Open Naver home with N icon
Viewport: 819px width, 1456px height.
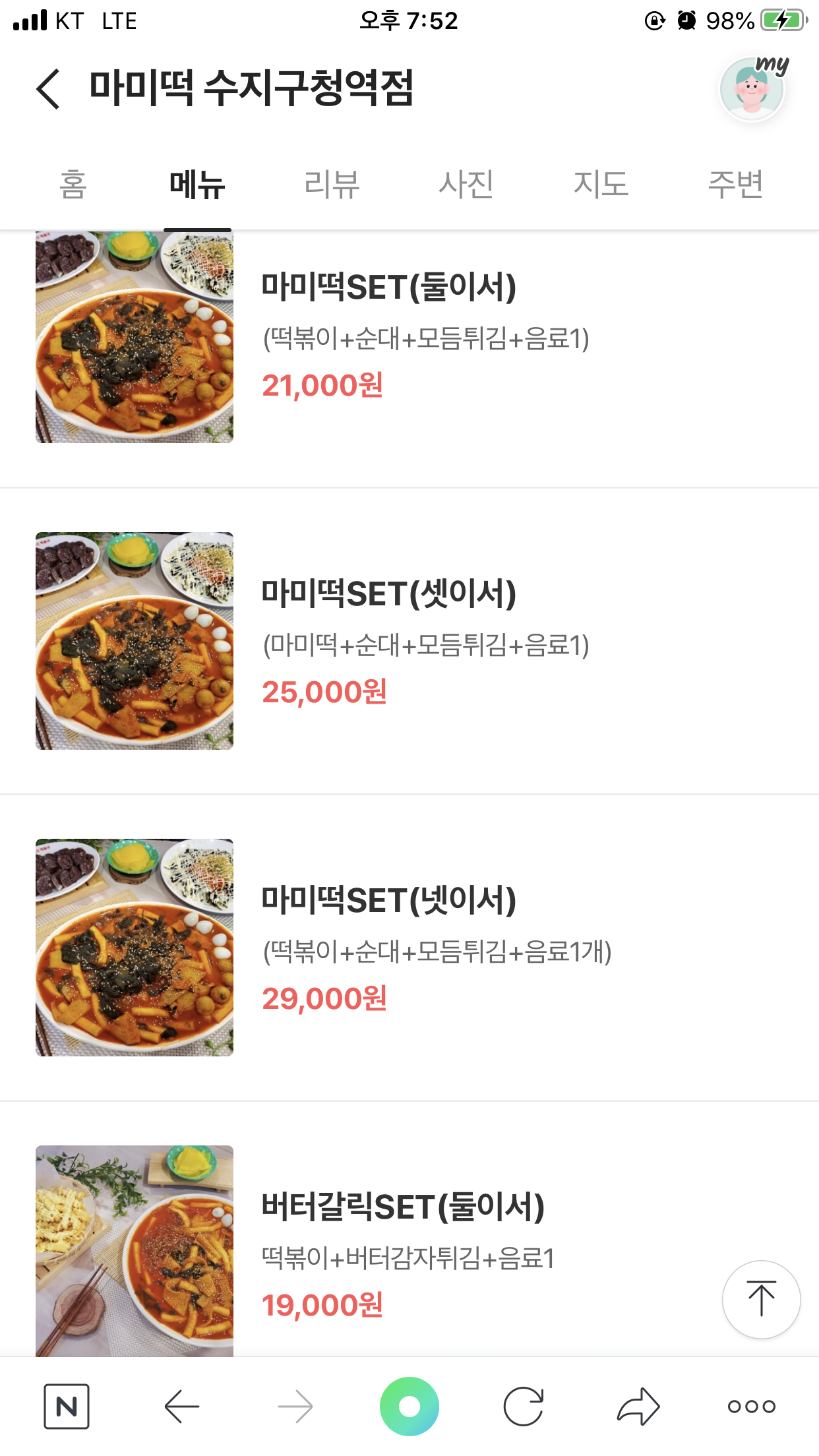point(67,1407)
